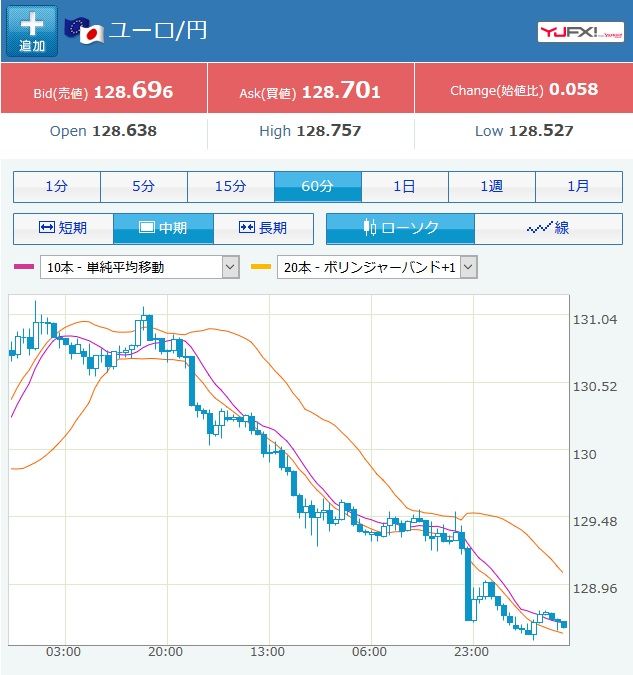Select the 5分 timeframe
The image size is (633, 675).
tap(144, 186)
